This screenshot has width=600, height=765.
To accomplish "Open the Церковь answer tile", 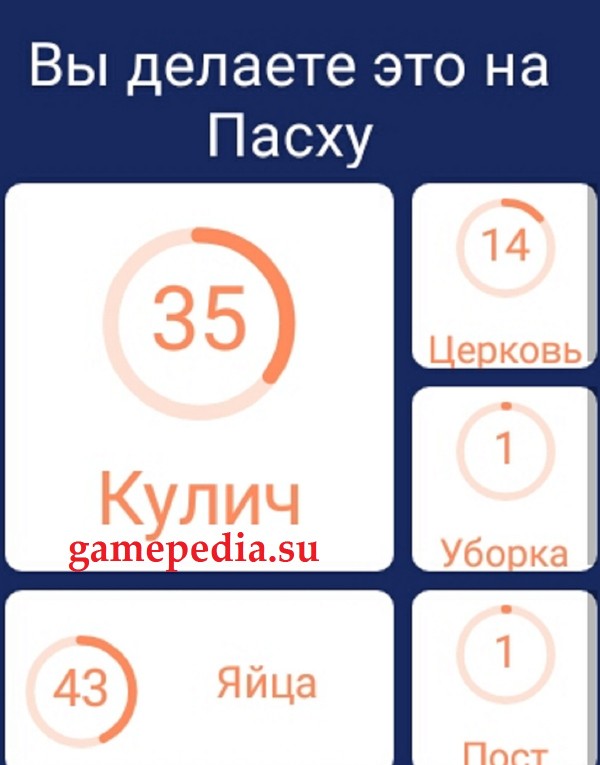I will [504, 275].
